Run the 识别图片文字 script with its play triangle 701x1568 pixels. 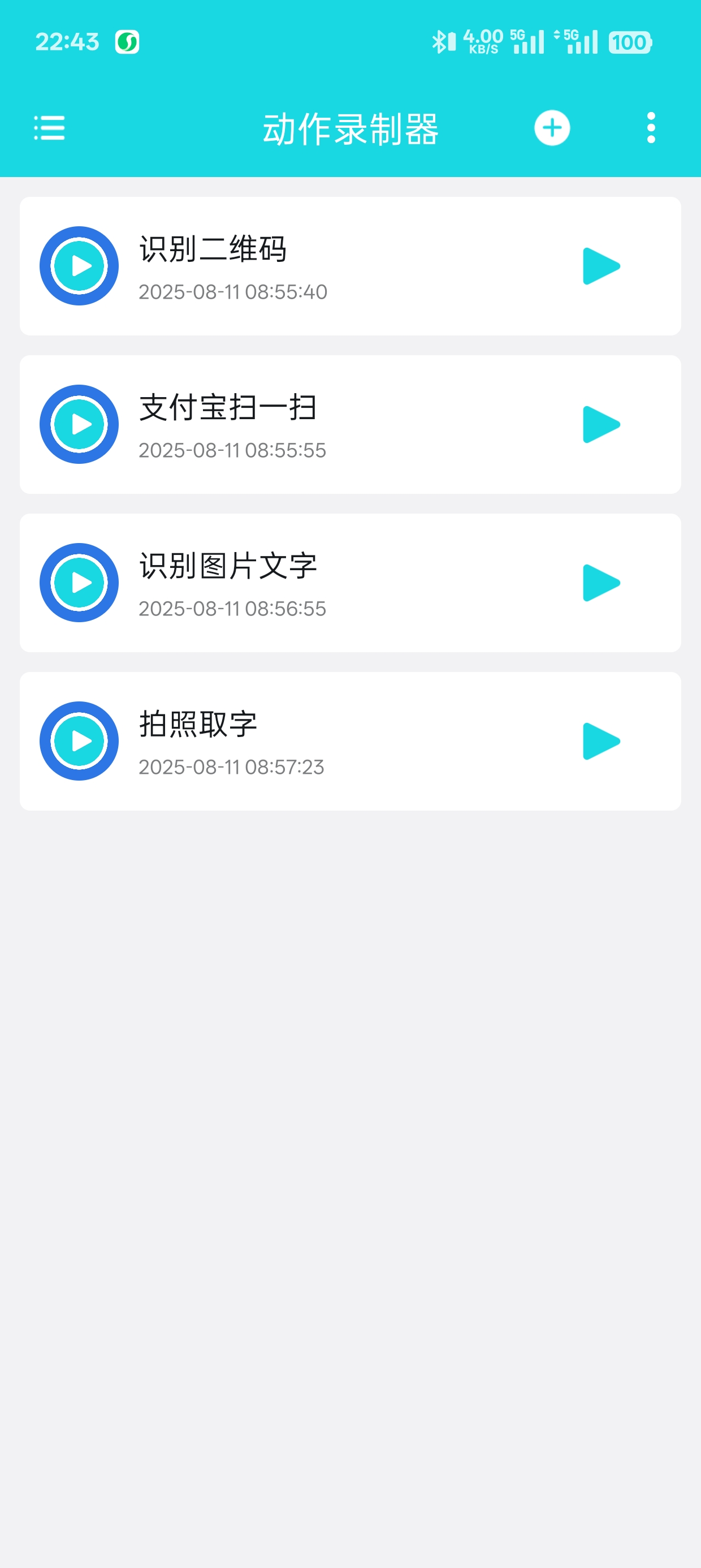[x=603, y=583]
